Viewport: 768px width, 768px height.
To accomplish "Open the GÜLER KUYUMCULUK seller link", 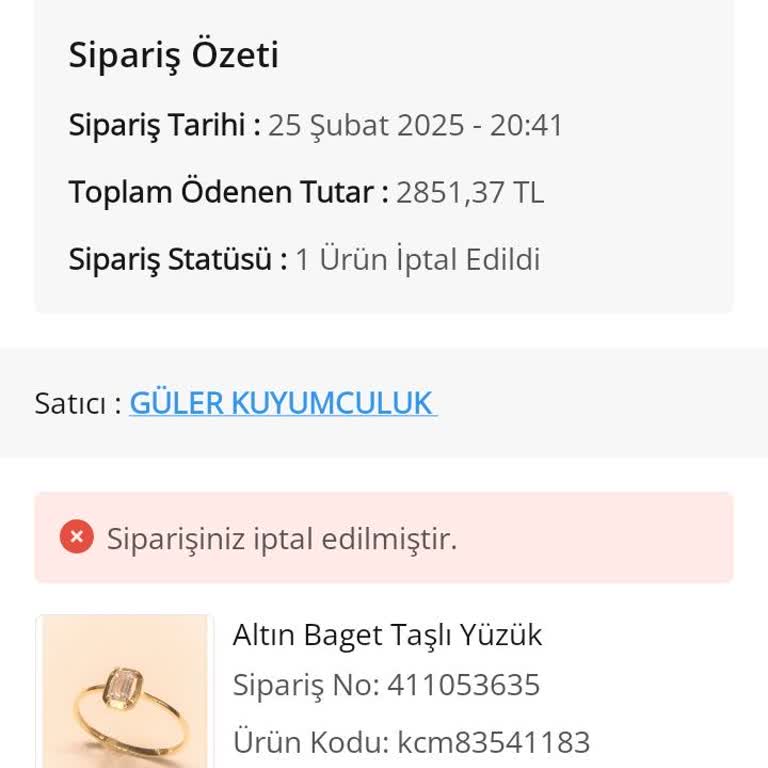I will 282,403.
